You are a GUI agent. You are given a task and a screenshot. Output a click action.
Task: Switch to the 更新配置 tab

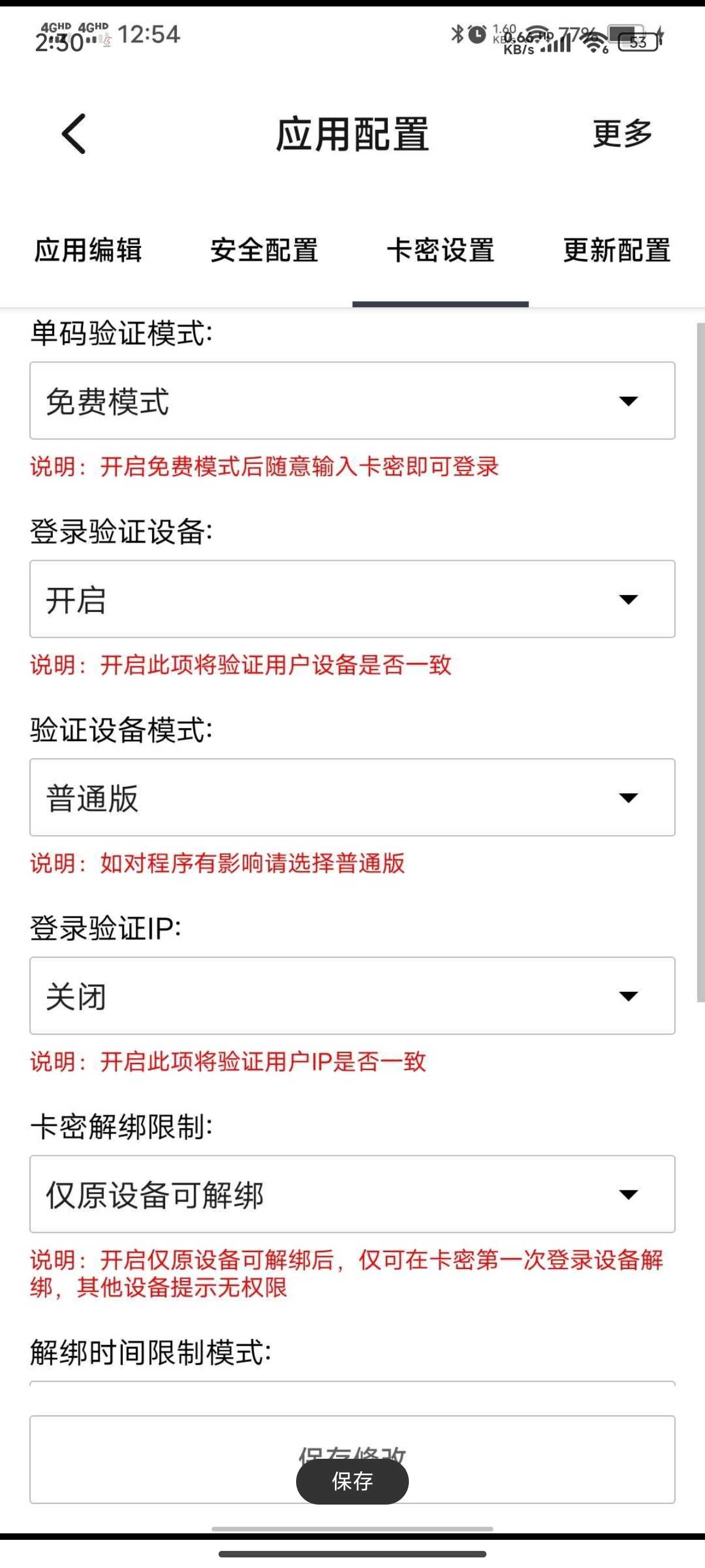[x=617, y=250]
